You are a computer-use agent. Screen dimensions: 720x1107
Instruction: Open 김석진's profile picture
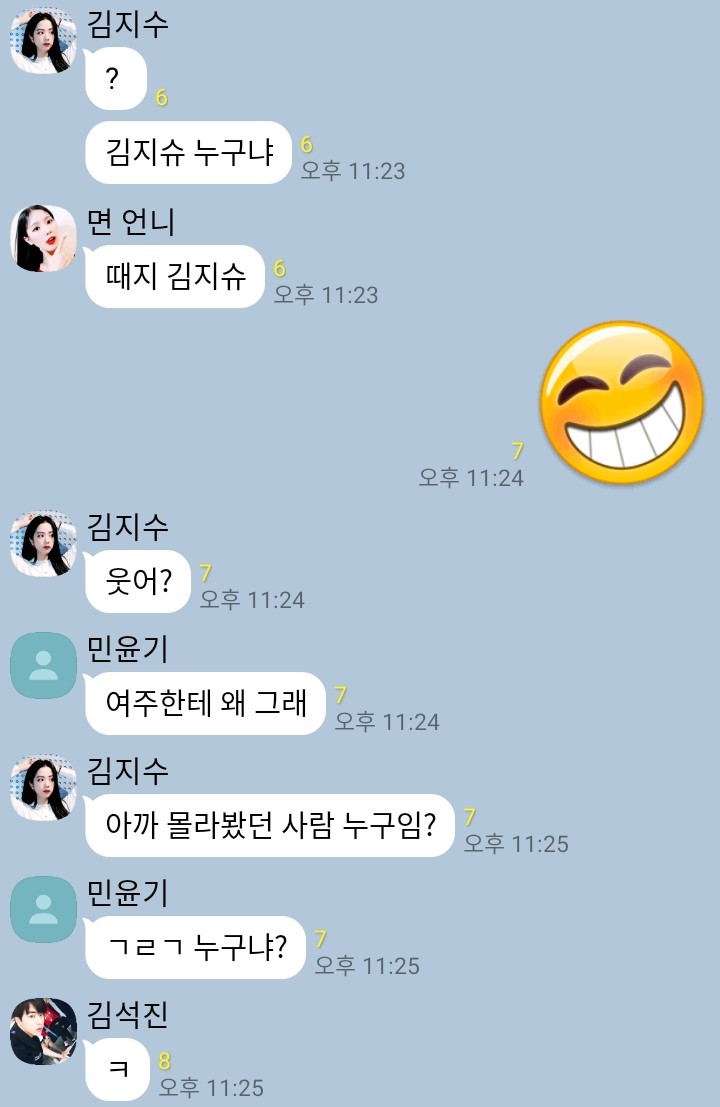point(43,1031)
